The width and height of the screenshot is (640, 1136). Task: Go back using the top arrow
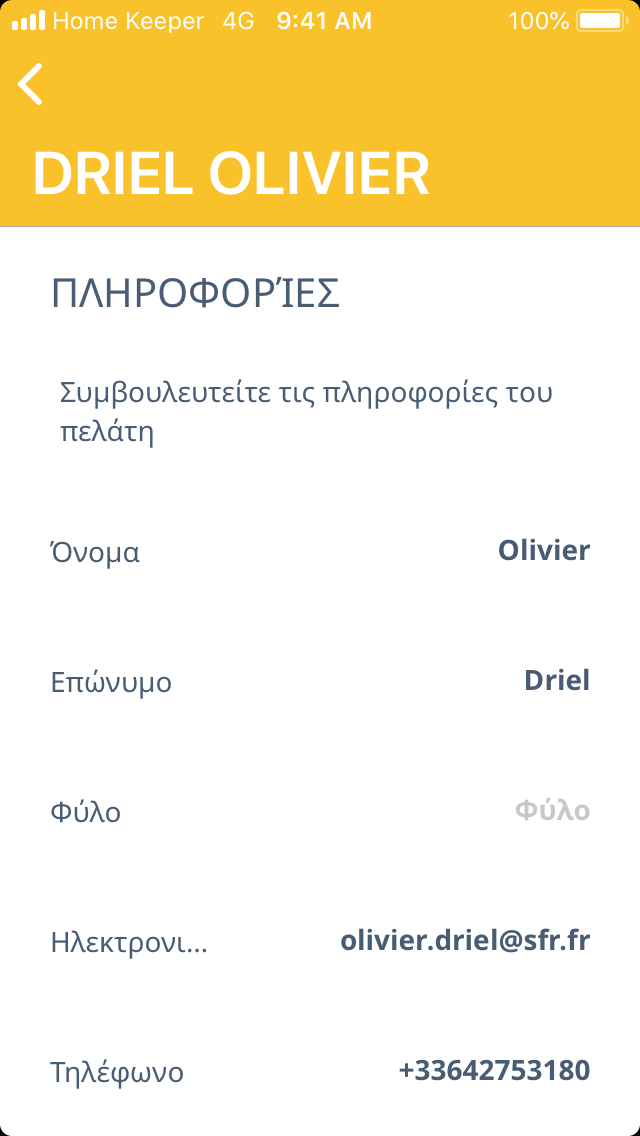tap(31, 84)
